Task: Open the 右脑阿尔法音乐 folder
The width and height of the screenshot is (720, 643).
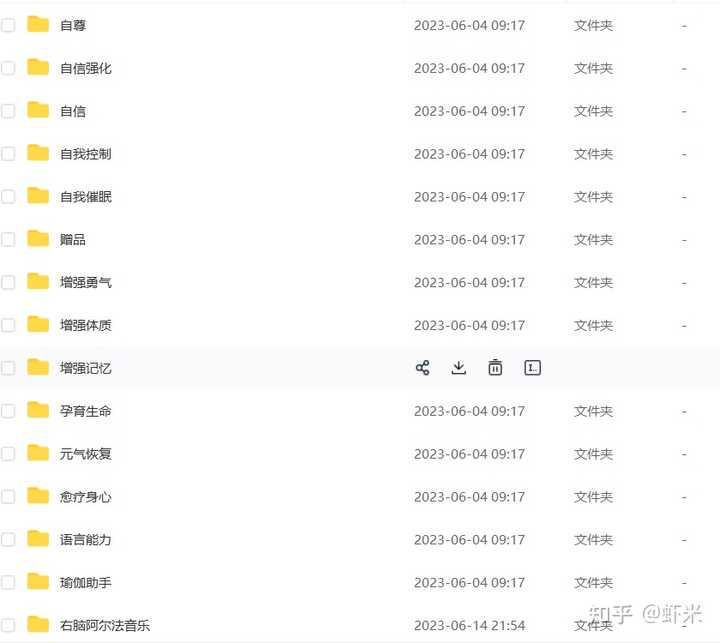Action: tap(104, 626)
